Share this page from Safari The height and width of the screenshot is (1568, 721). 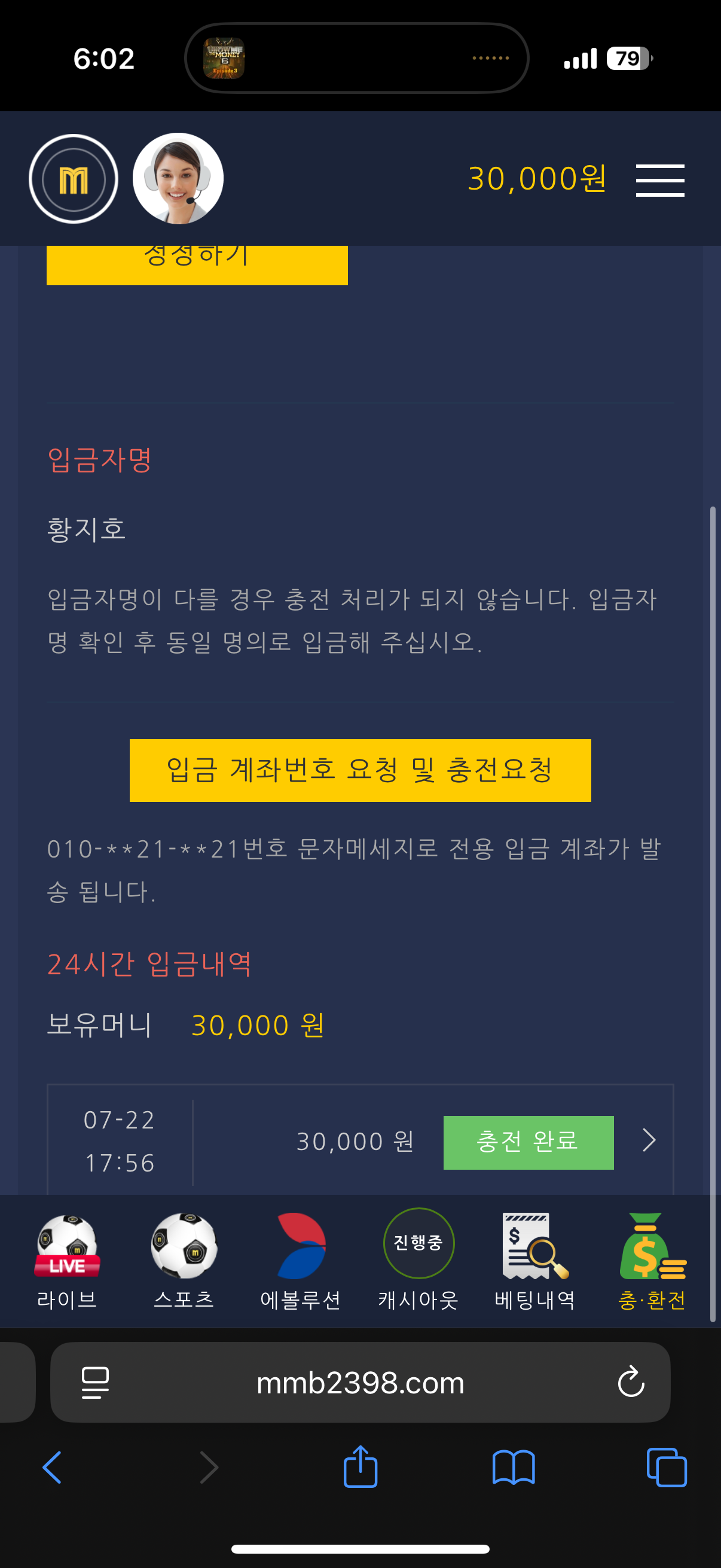coord(360,1466)
